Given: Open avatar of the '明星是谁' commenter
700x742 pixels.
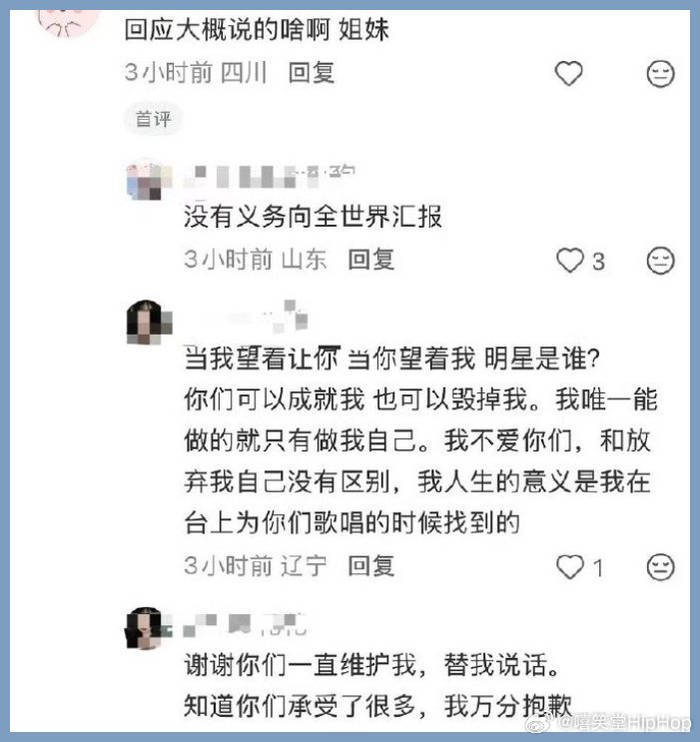Looking at the screenshot, I should [x=147, y=322].
